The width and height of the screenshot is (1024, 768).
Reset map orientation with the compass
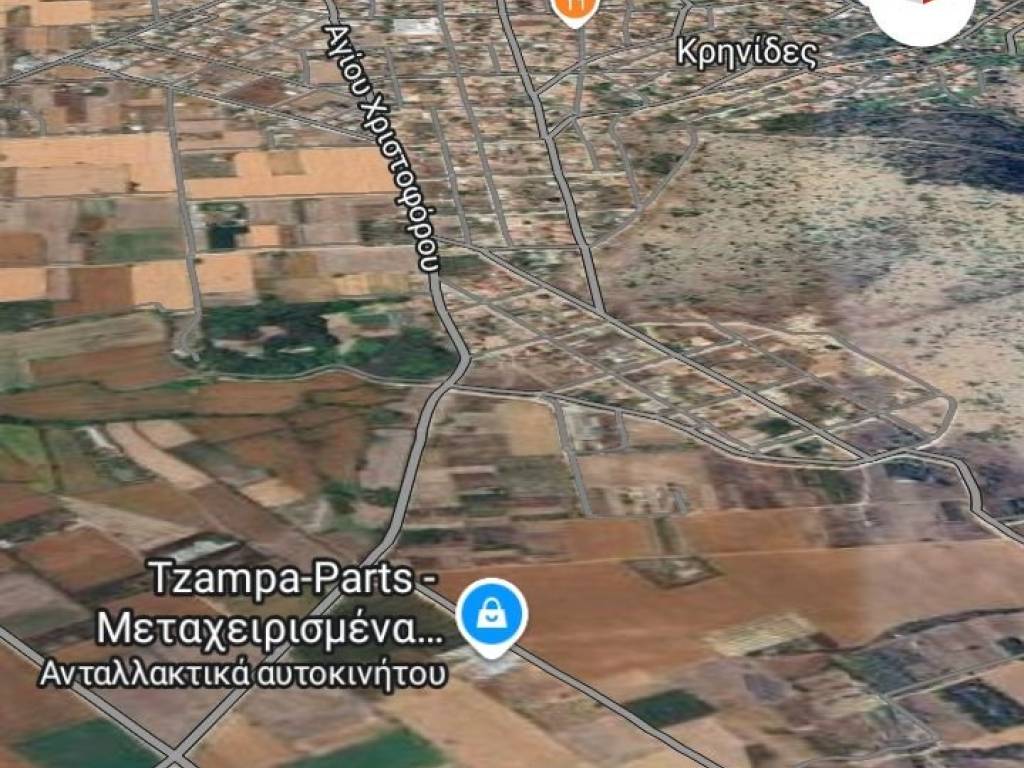point(921,14)
